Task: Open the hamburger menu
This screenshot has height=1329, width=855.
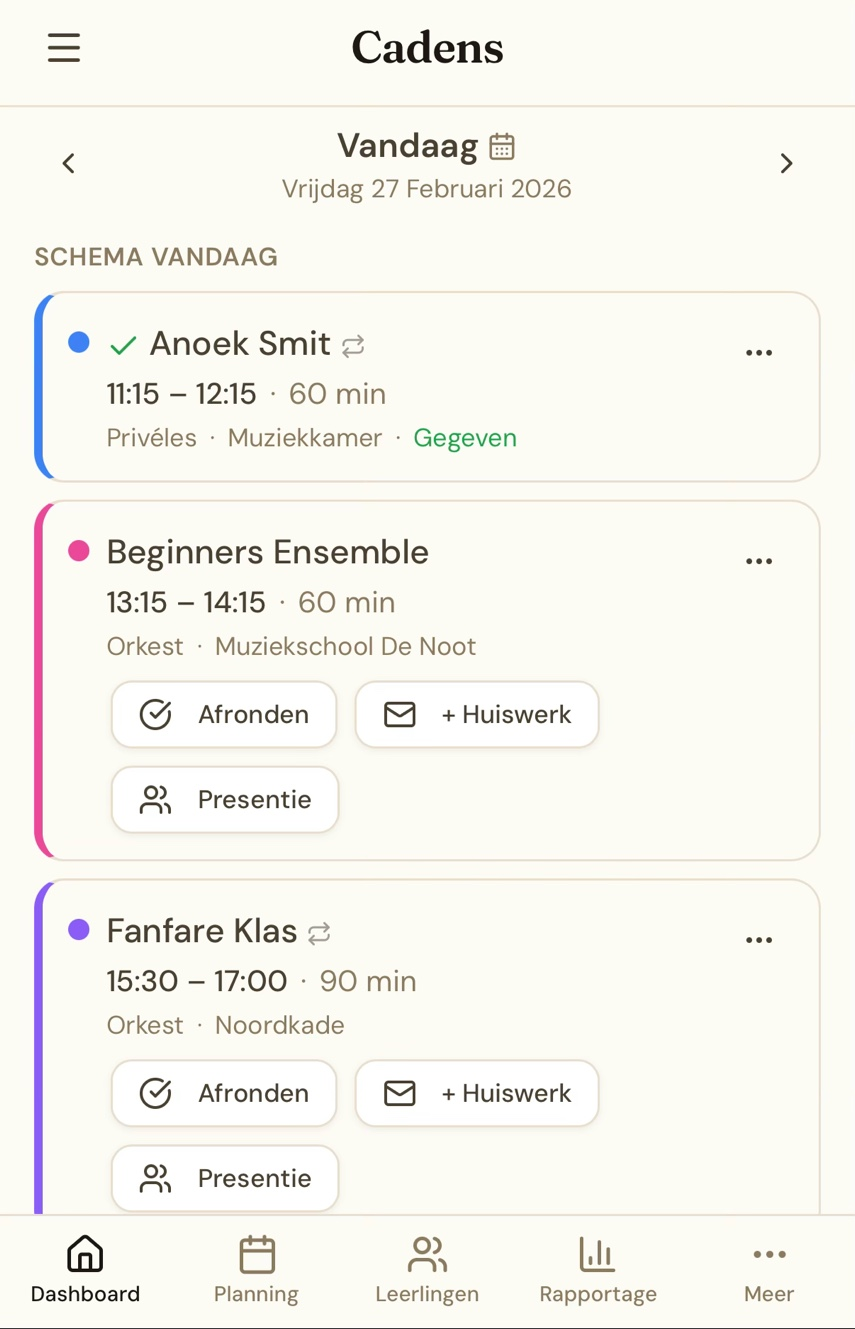Action: click(63, 47)
